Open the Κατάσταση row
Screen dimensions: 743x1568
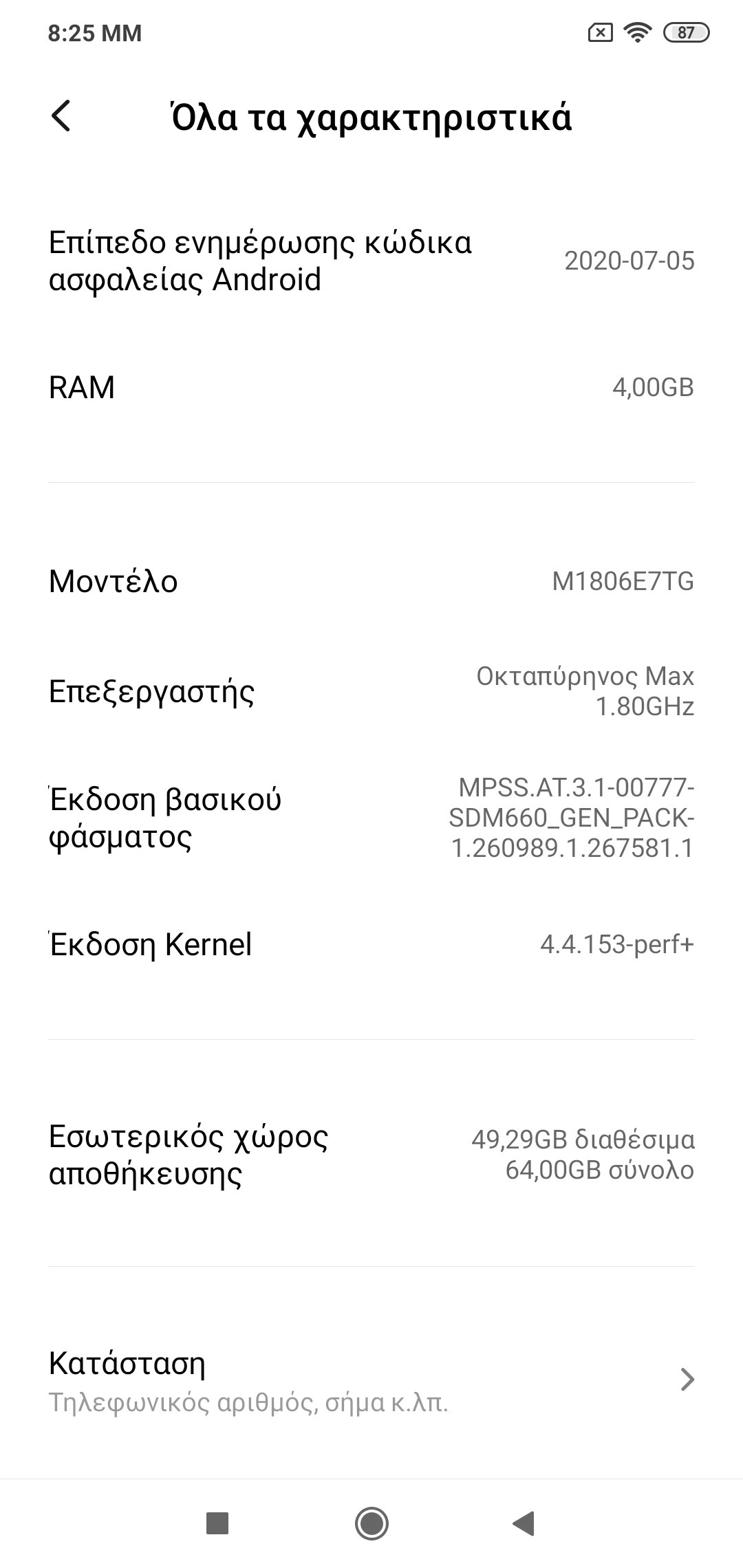click(x=371, y=1379)
